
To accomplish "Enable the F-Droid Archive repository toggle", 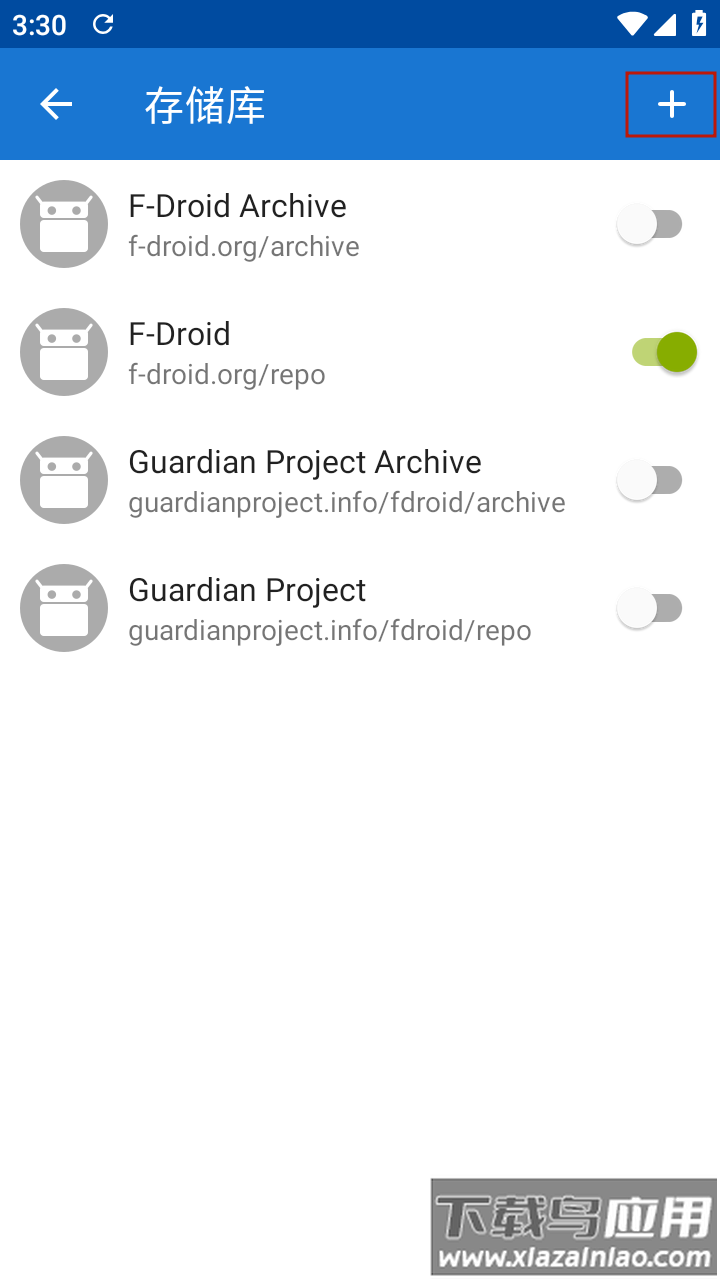I will coord(651,224).
